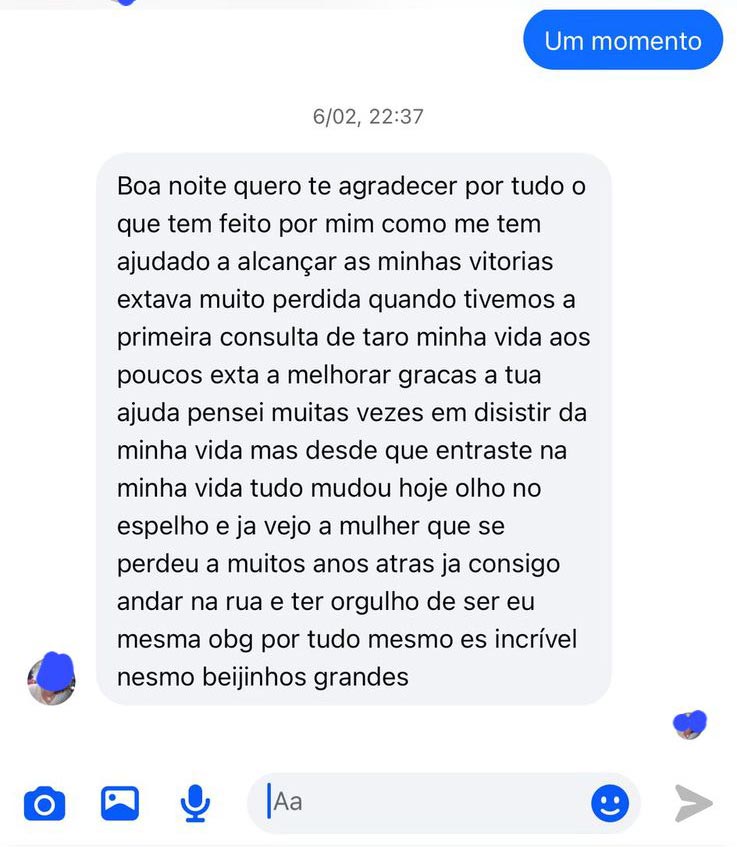Tap the microphone to record voice message
This screenshot has width=737, height=847.
pos(195,803)
